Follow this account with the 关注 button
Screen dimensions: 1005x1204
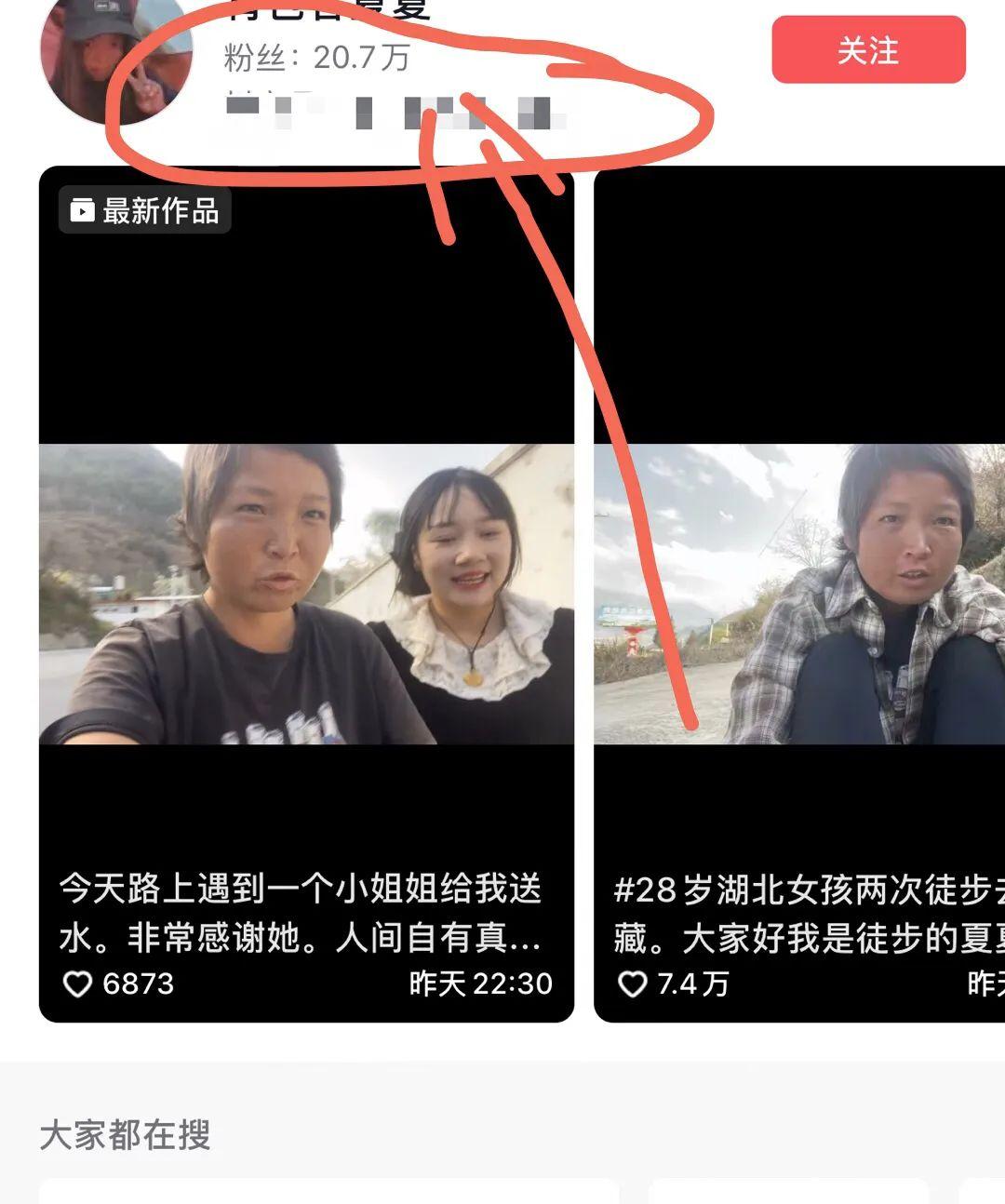[x=868, y=50]
